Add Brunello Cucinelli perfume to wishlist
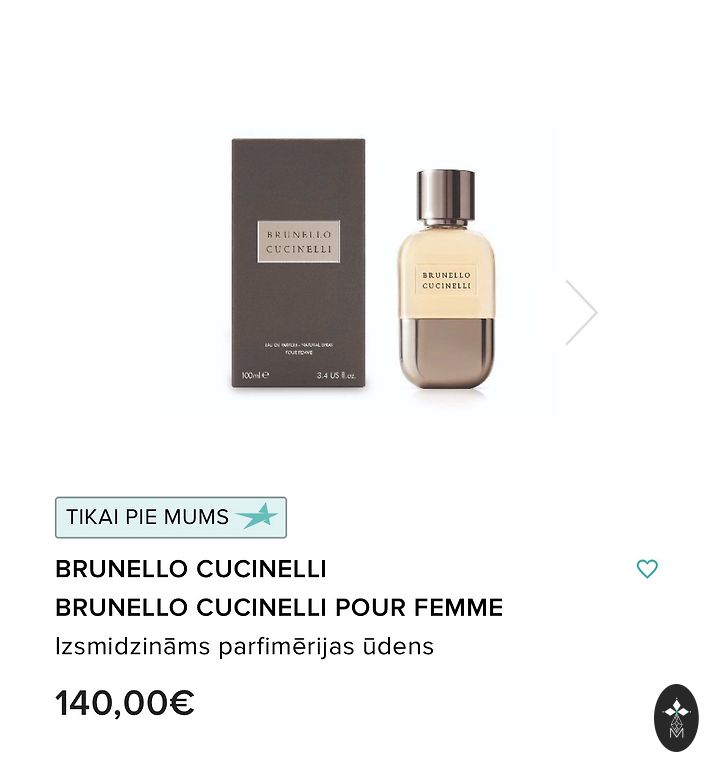 coord(647,569)
